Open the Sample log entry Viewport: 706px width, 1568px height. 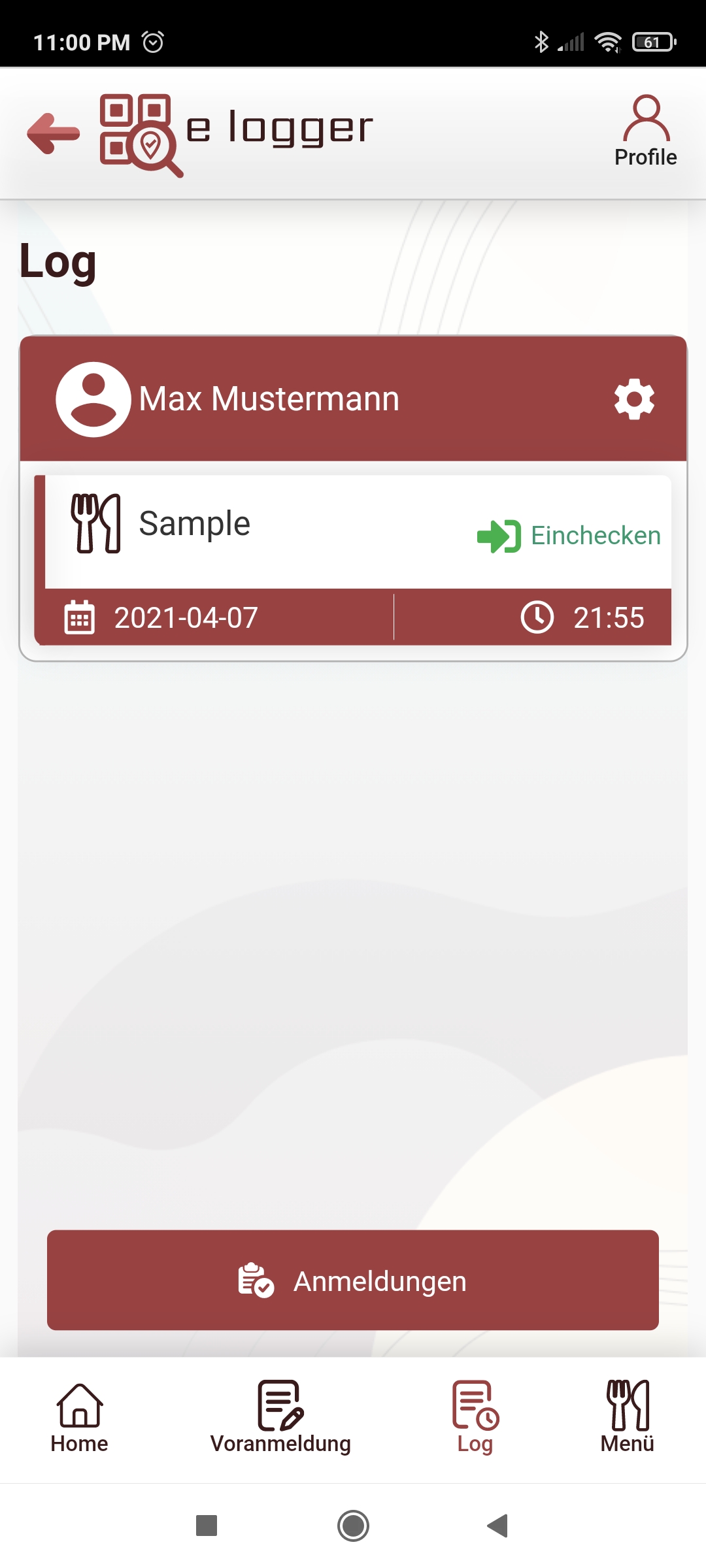(195, 524)
